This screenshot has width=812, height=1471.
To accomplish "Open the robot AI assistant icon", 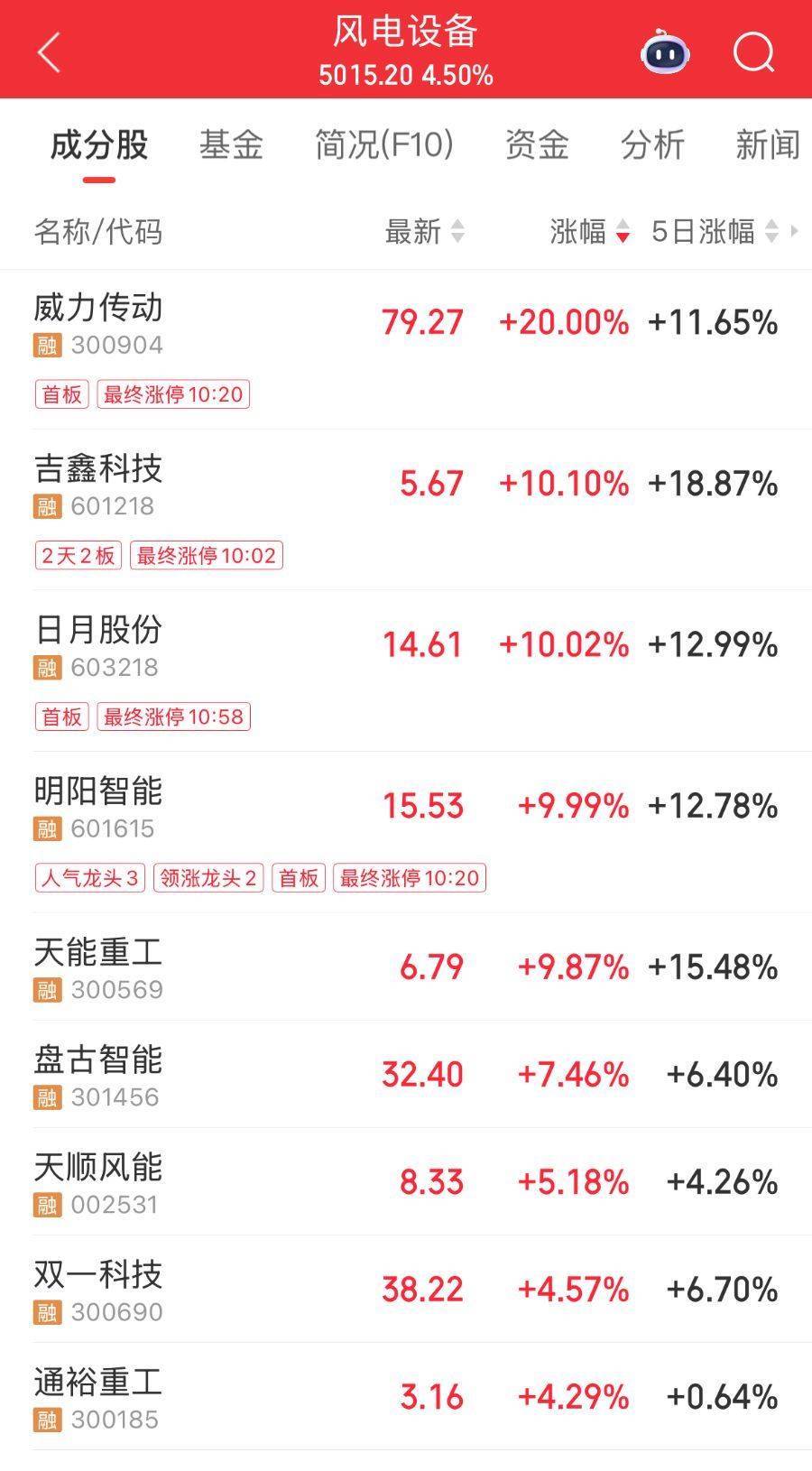I will click(665, 51).
